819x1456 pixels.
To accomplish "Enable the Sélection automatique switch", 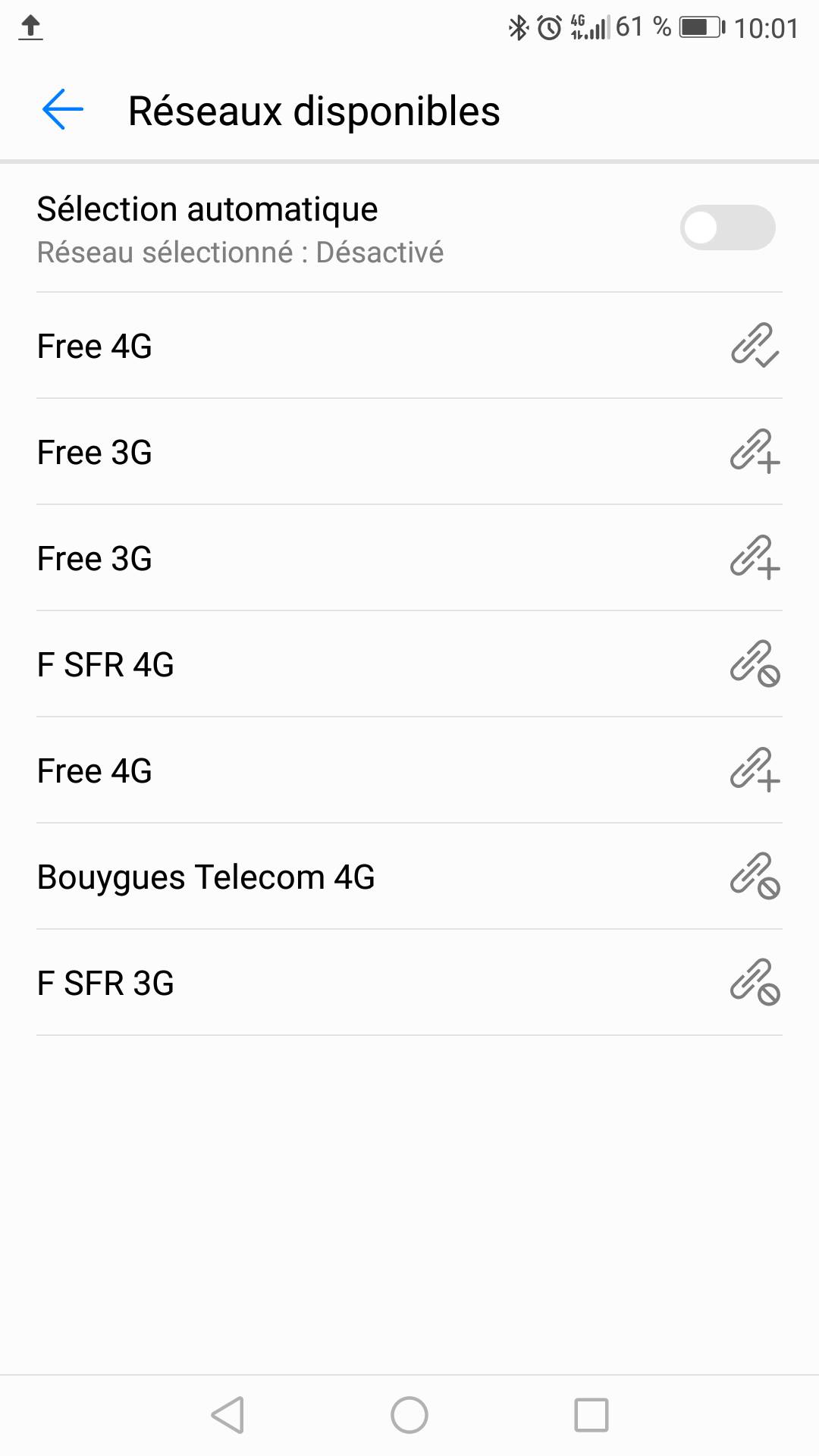I will 726,227.
